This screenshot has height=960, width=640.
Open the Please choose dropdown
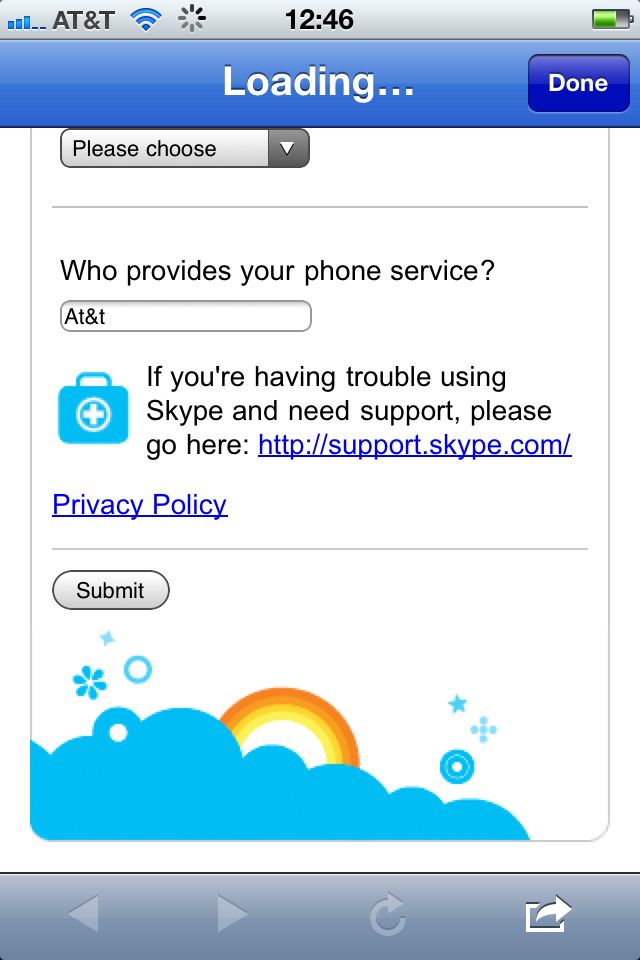tap(185, 148)
